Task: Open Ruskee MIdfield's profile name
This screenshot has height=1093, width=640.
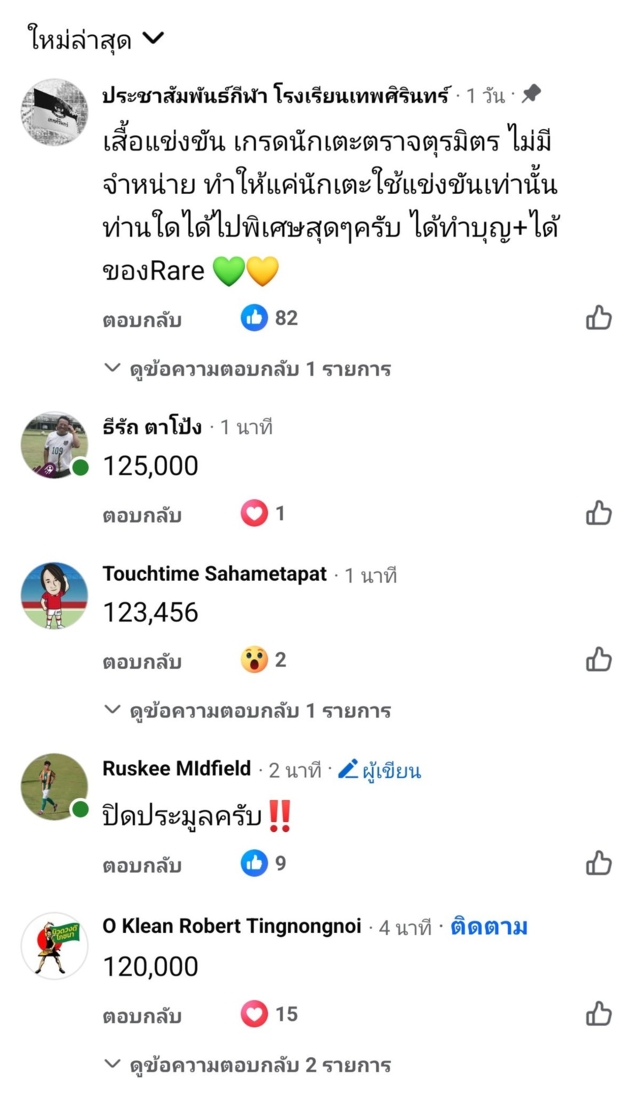Action: (176, 769)
